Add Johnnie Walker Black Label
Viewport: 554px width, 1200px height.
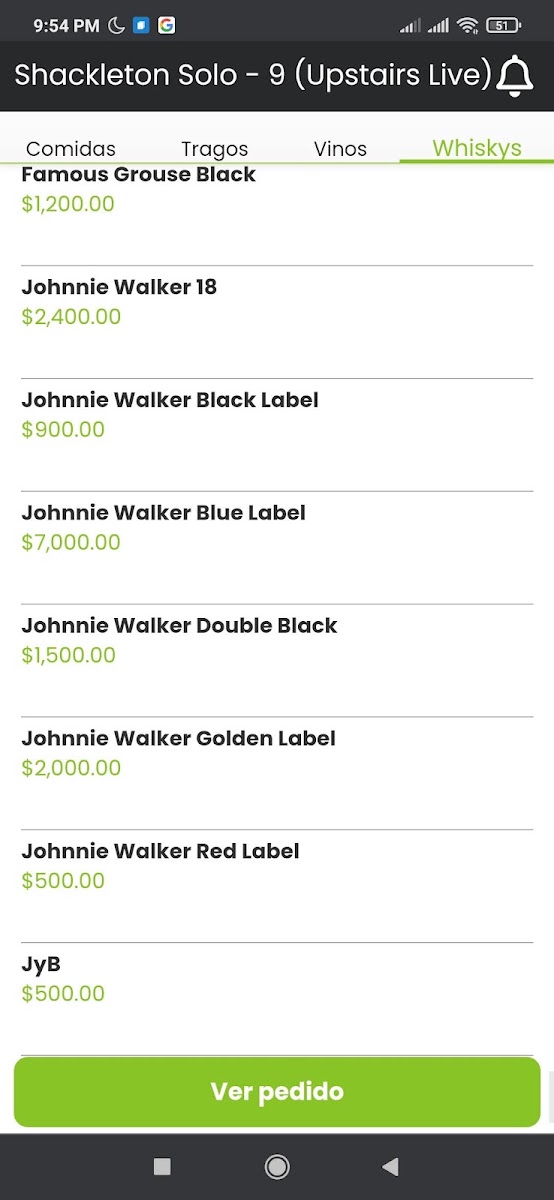[277, 435]
